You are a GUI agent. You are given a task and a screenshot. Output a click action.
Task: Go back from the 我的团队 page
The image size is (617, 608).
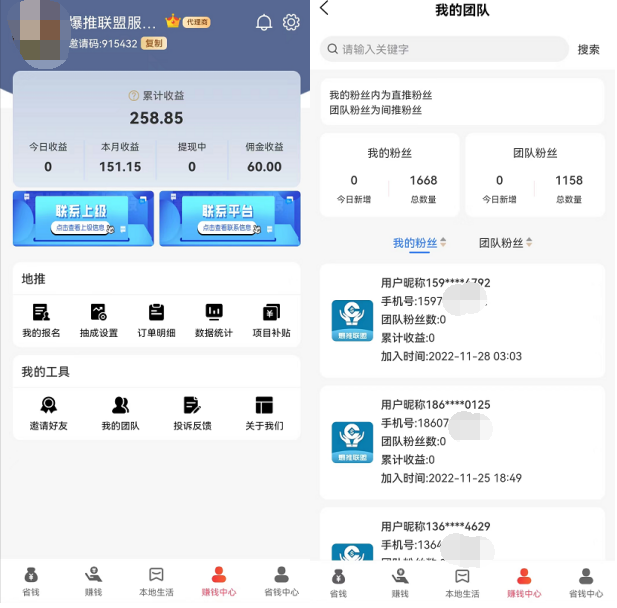tap(324, 9)
